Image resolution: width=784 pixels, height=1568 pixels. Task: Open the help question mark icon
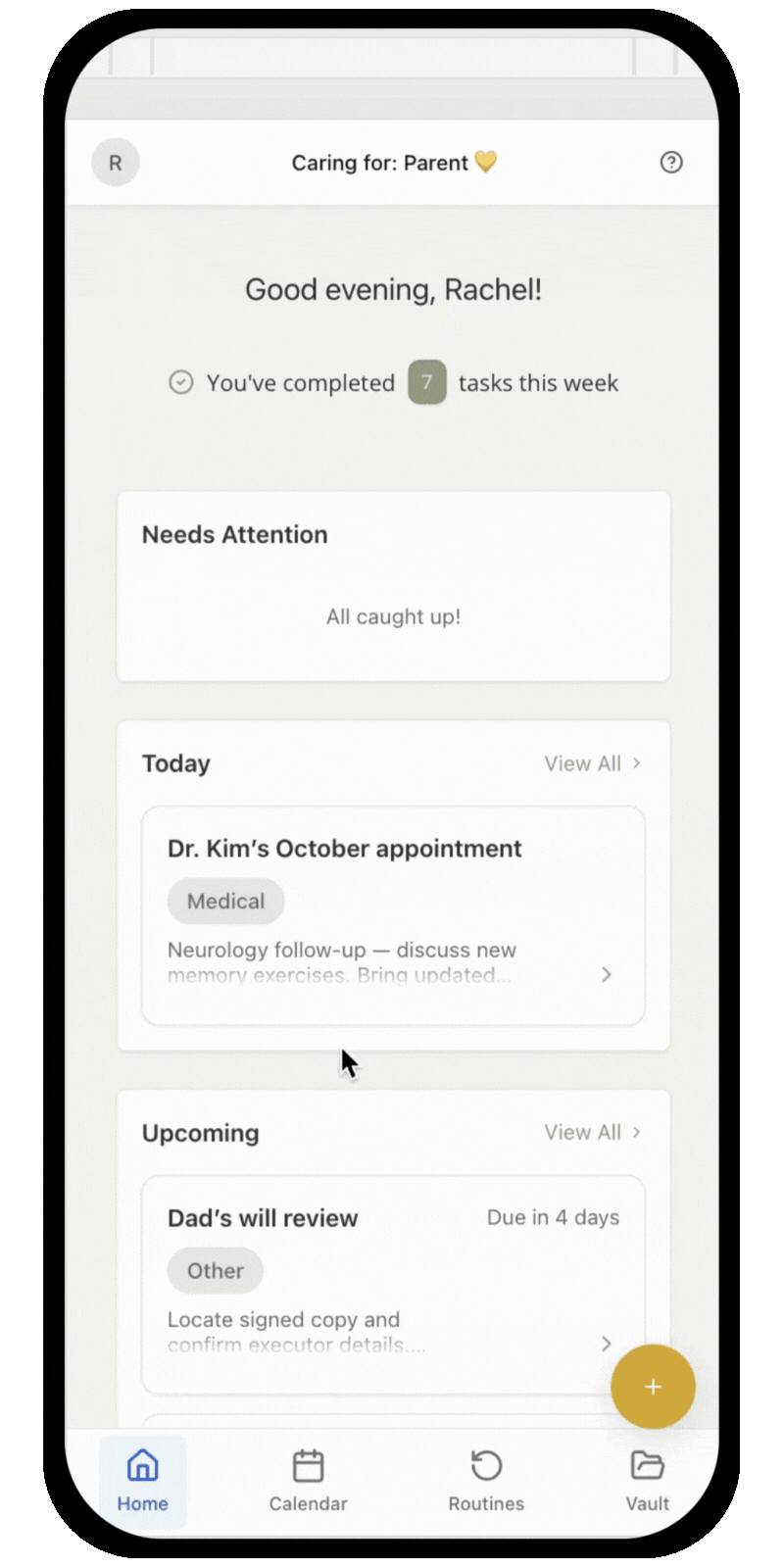tap(671, 163)
